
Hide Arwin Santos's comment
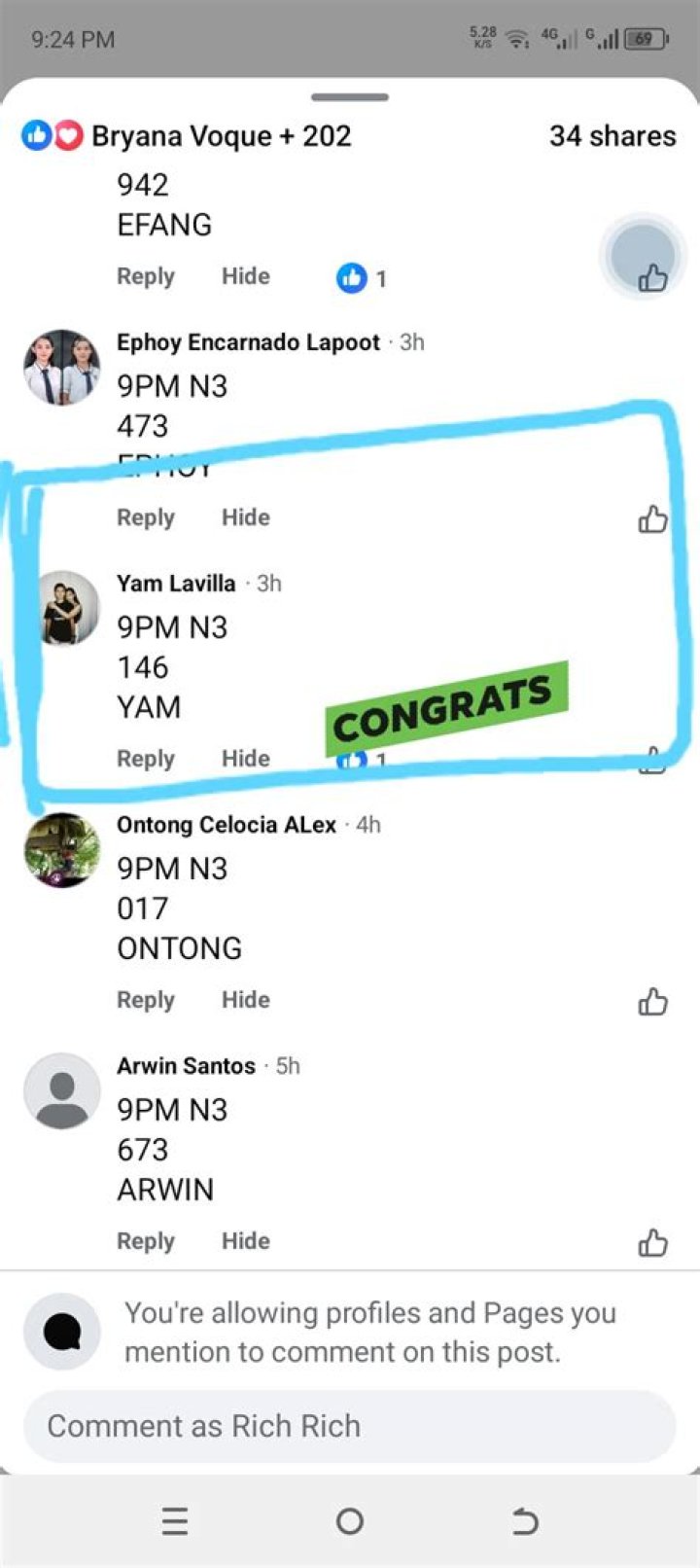click(x=245, y=1241)
